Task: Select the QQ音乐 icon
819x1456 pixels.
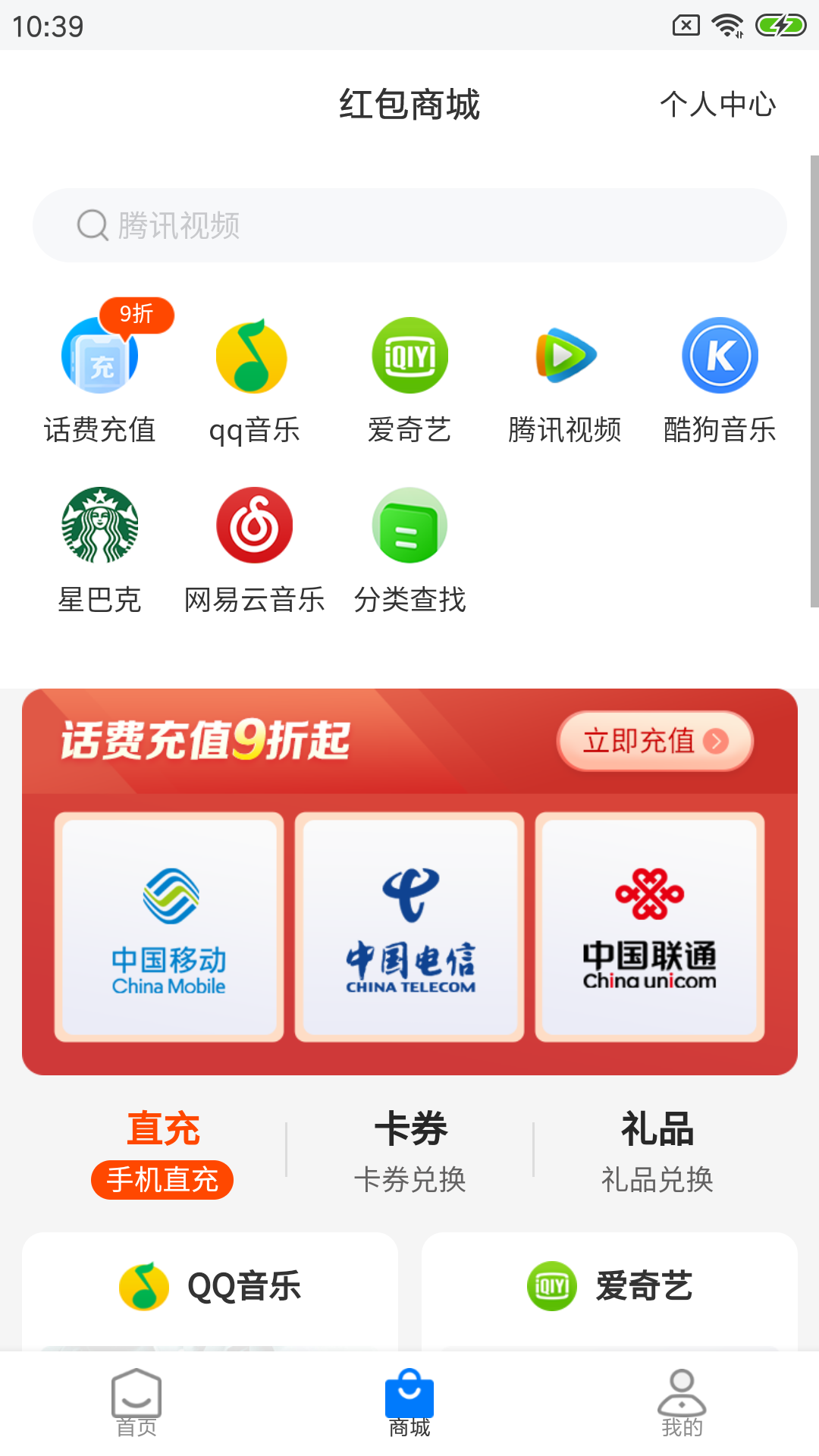Action: tap(254, 356)
